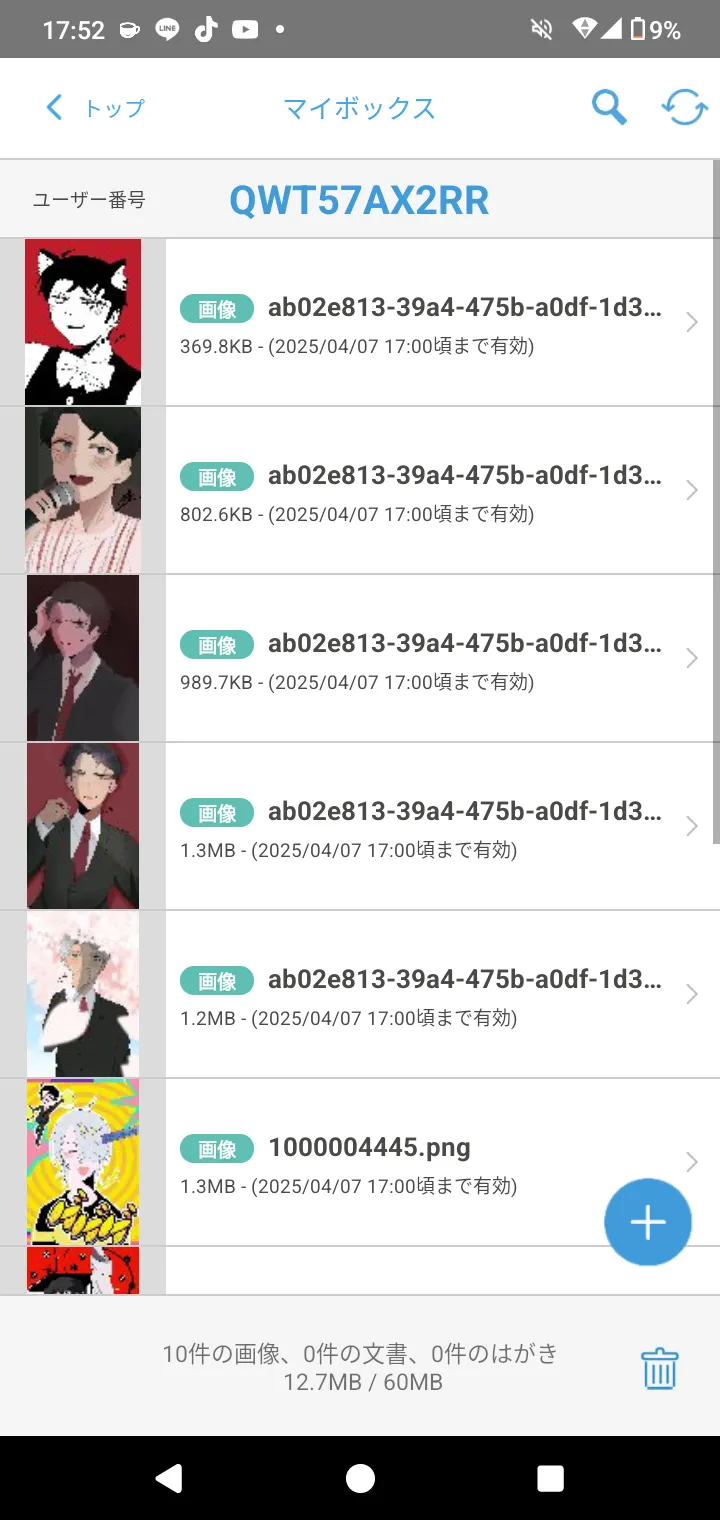720x1520 pixels.
Task: Tap the trash can delete icon
Action: click(x=659, y=1368)
